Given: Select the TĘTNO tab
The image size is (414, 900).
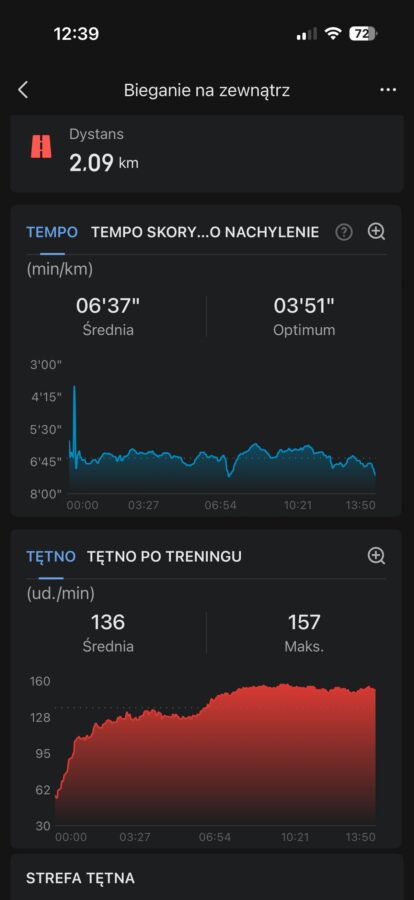Looking at the screenshot, I should tap(51, 556).
